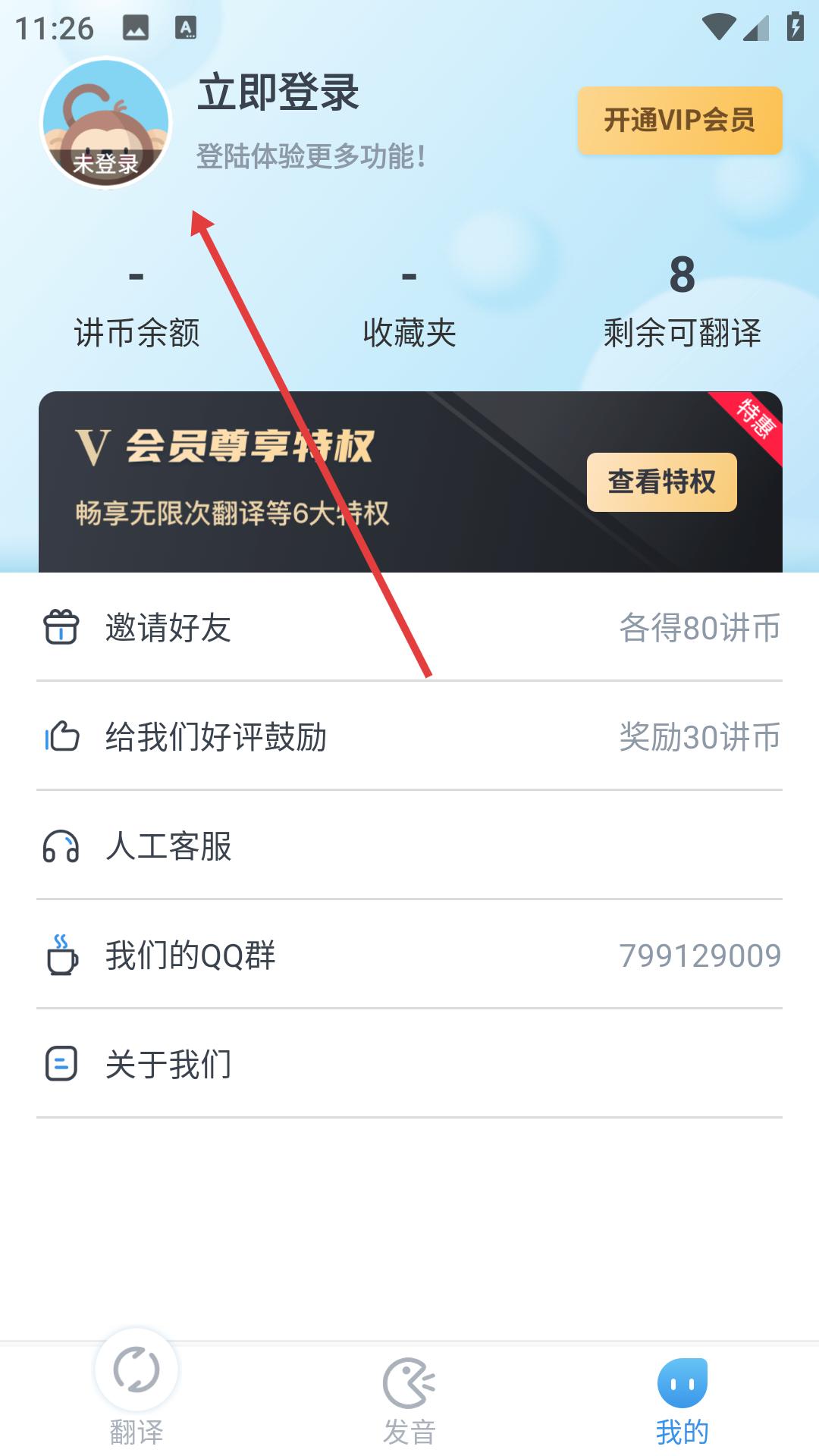Tap 查看特权 on the member banner

pos(661,482)
